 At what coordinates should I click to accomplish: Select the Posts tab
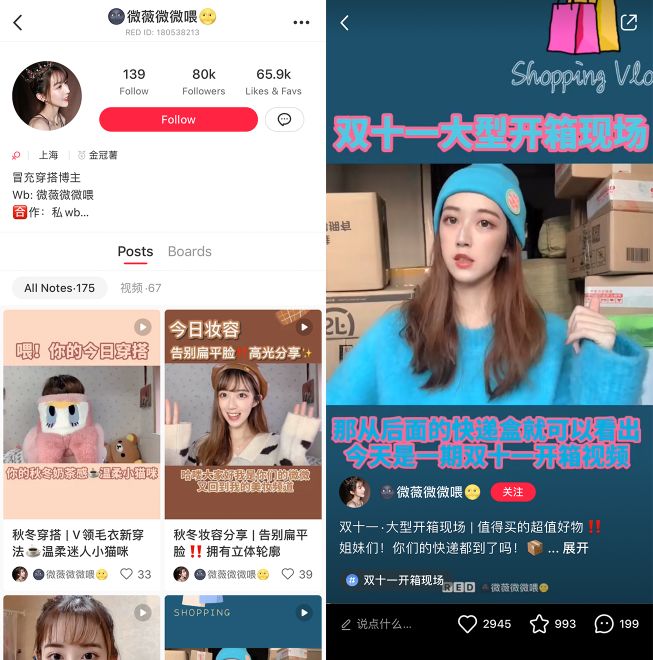pyautogui.click(x=135, y=252)
